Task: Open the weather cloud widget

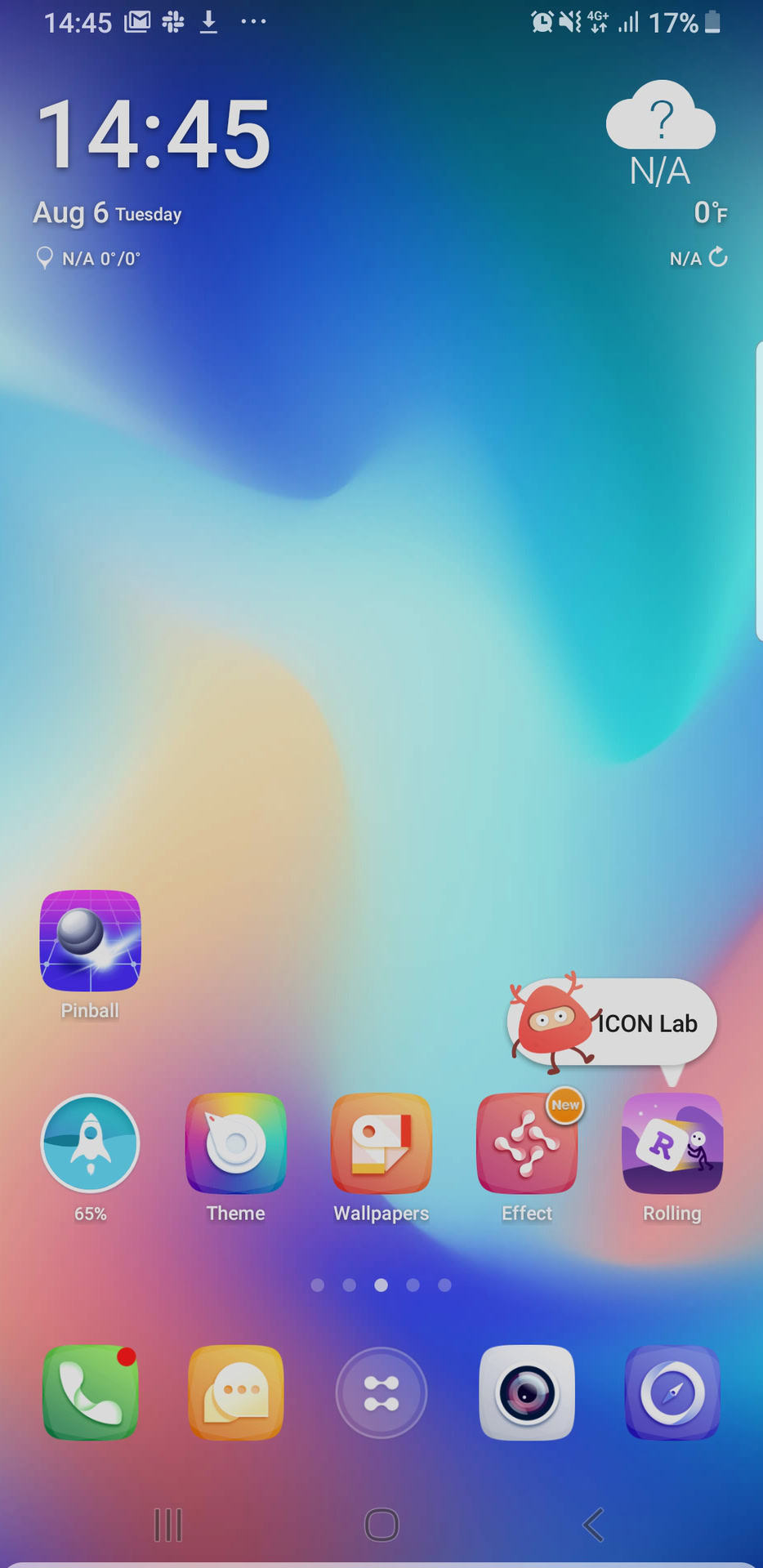Action: point(660,118)
